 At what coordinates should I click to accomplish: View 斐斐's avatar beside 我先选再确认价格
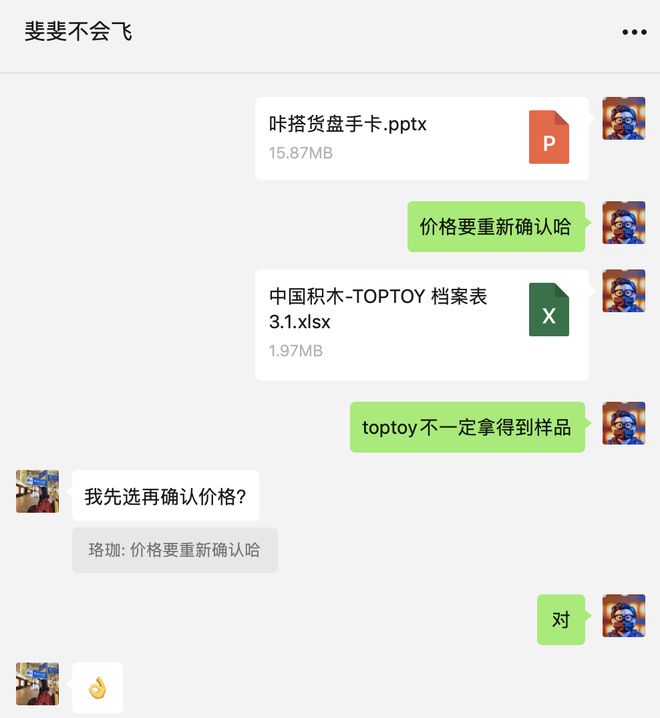pos(37,491)
